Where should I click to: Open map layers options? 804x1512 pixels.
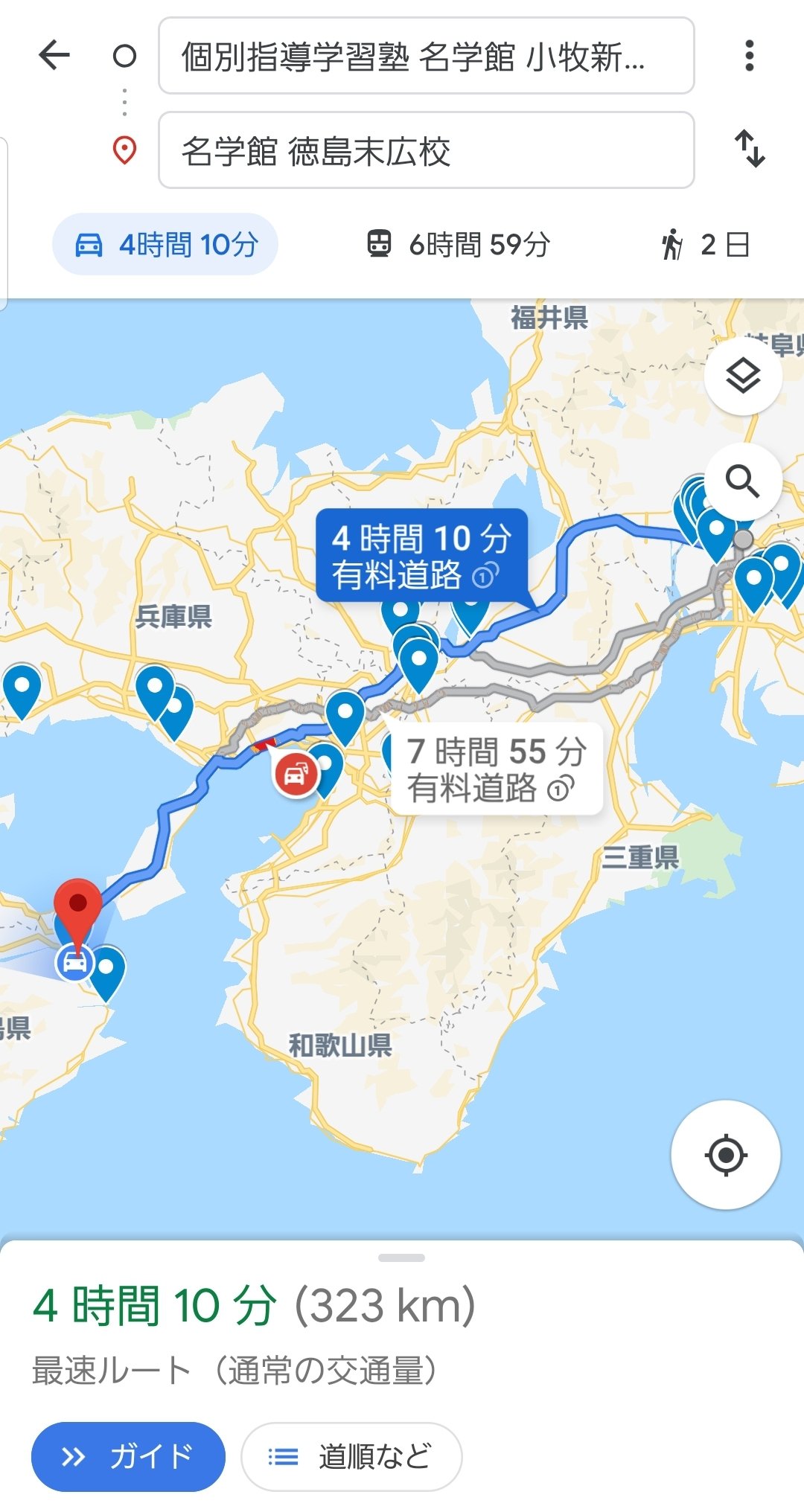pos(743,376)
